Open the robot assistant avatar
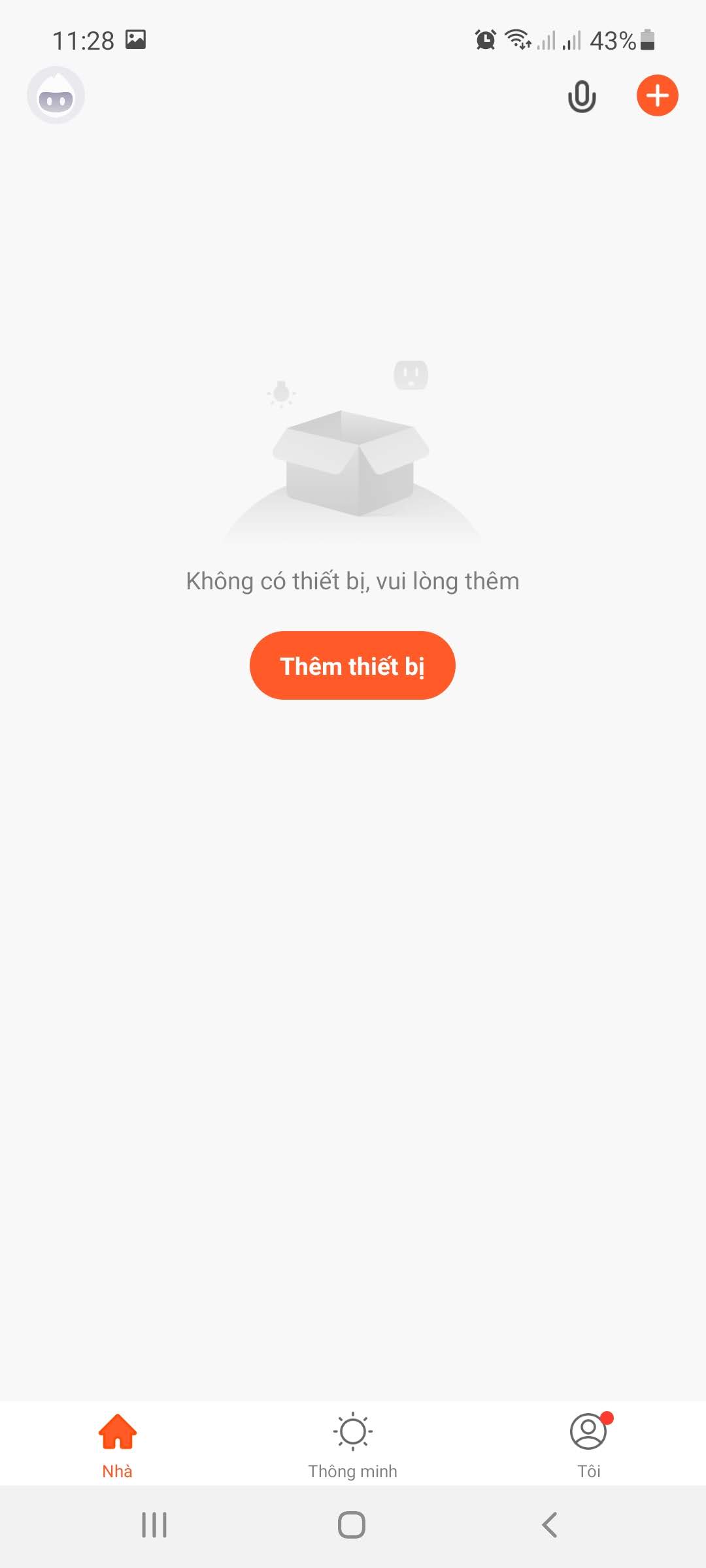 (x=56, y=95)
